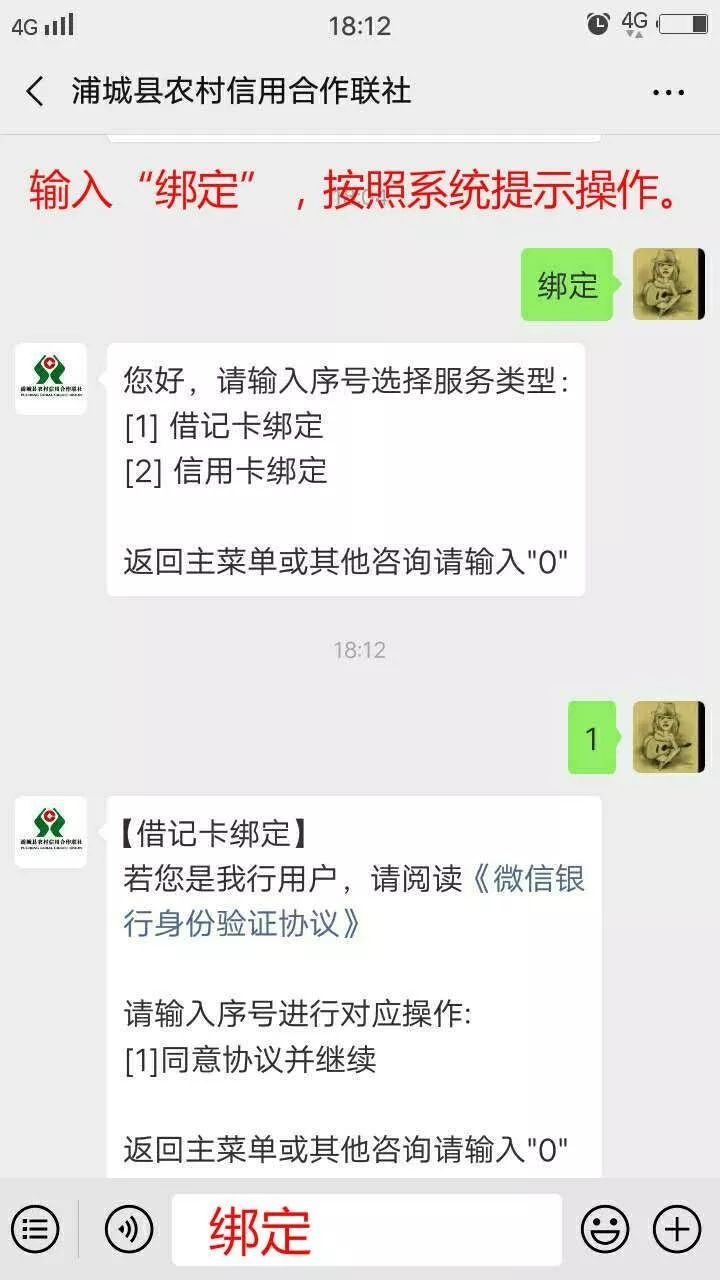The width and height of the screenshot is (720, 1280).
Task: Select the green 绑定 message bubble
Action: click(566, 283)
